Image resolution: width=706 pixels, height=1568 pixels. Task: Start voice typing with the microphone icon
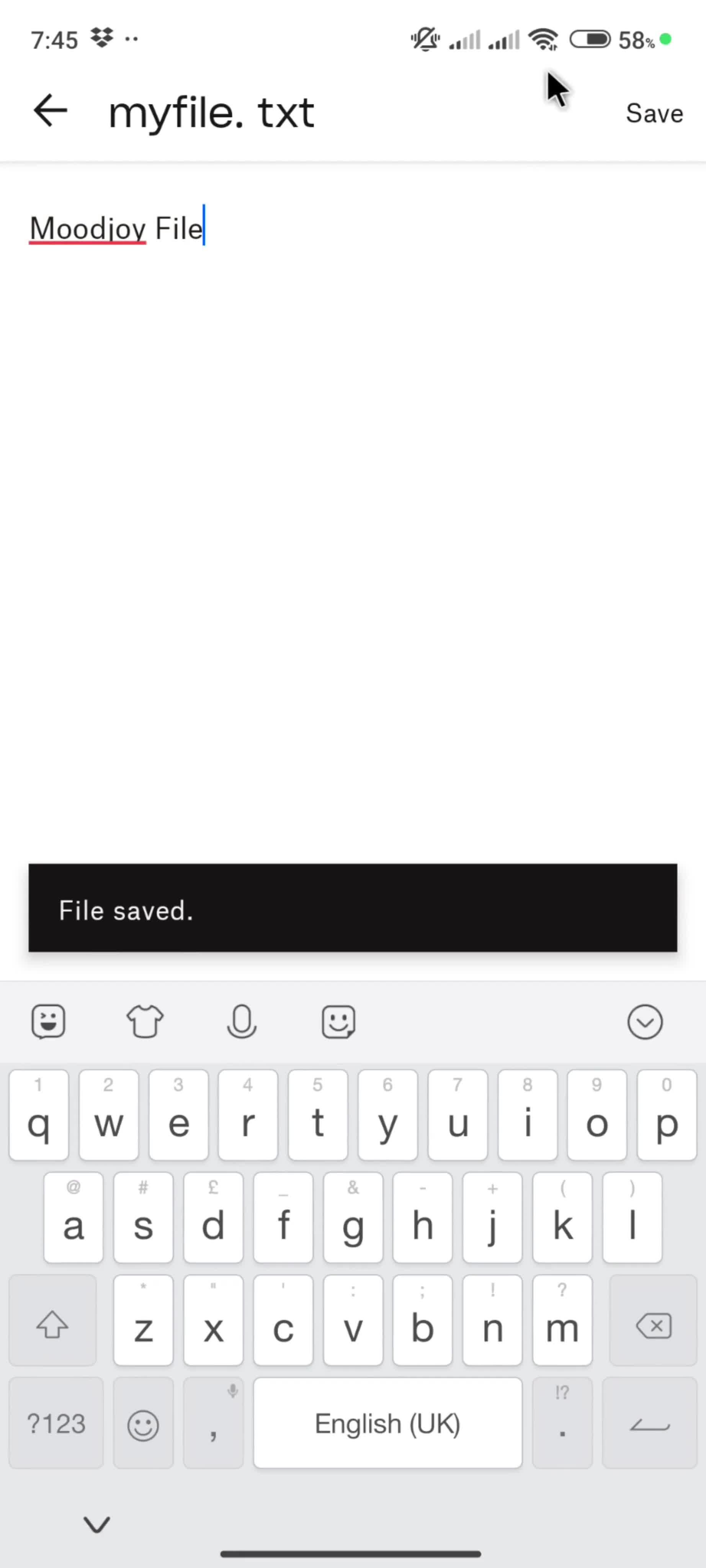[x=242, y=1021]
